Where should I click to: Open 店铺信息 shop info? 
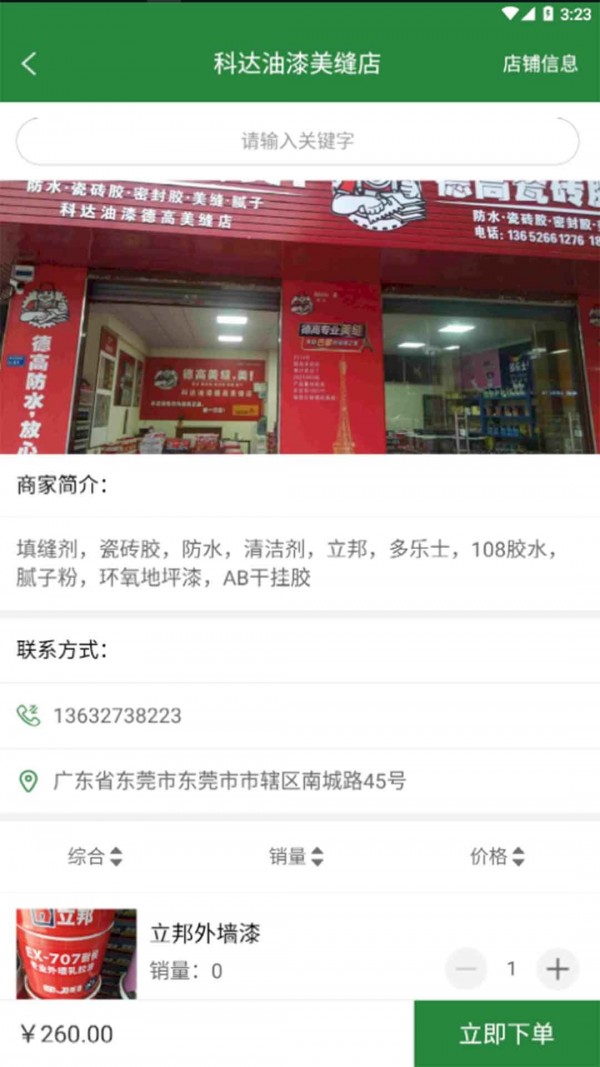pos(540,64)
